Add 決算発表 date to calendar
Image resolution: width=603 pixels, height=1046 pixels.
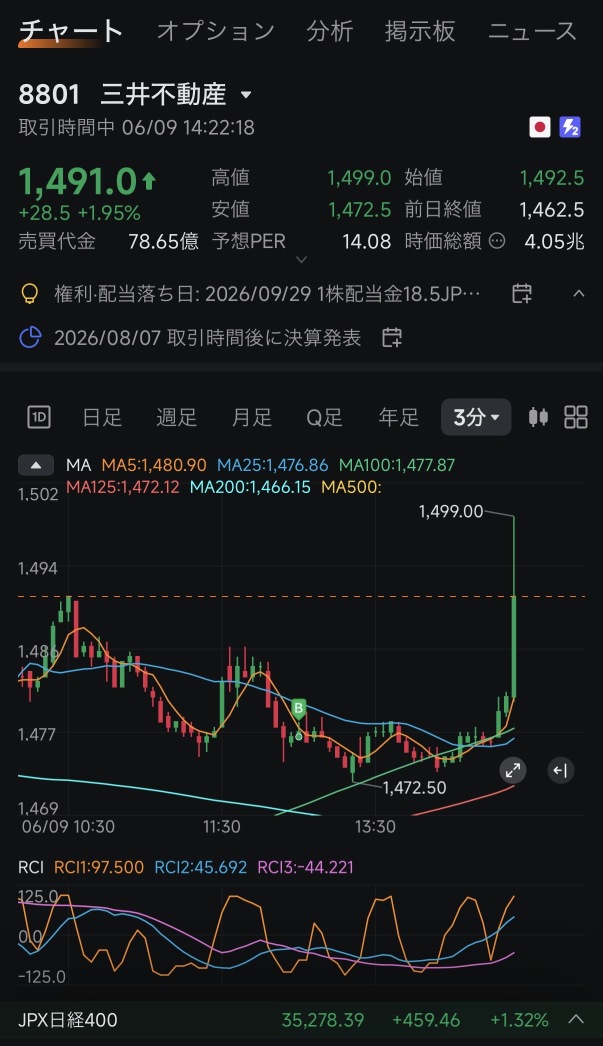(392, 338)
